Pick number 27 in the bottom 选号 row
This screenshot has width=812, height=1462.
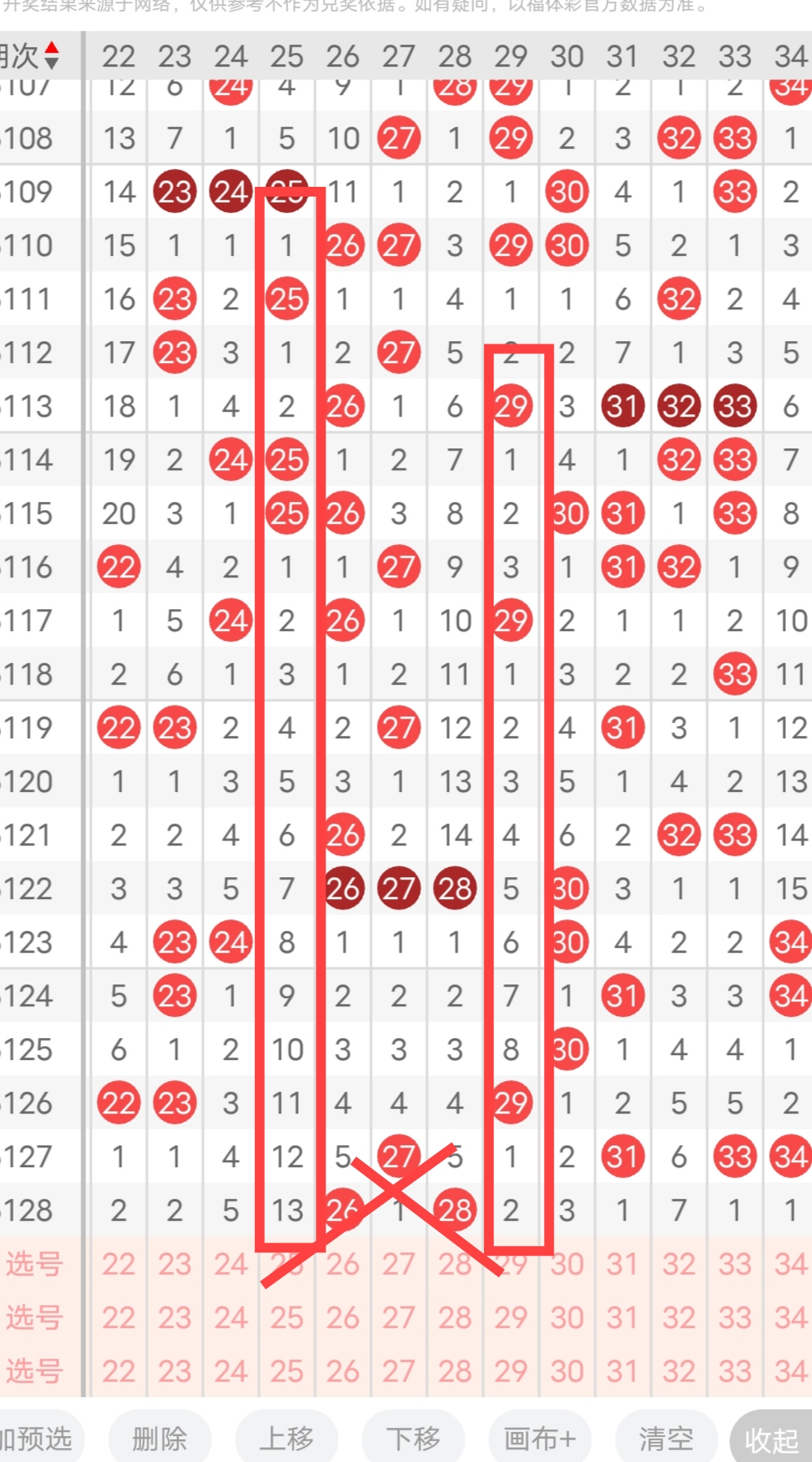click(x=399, y=1371)
